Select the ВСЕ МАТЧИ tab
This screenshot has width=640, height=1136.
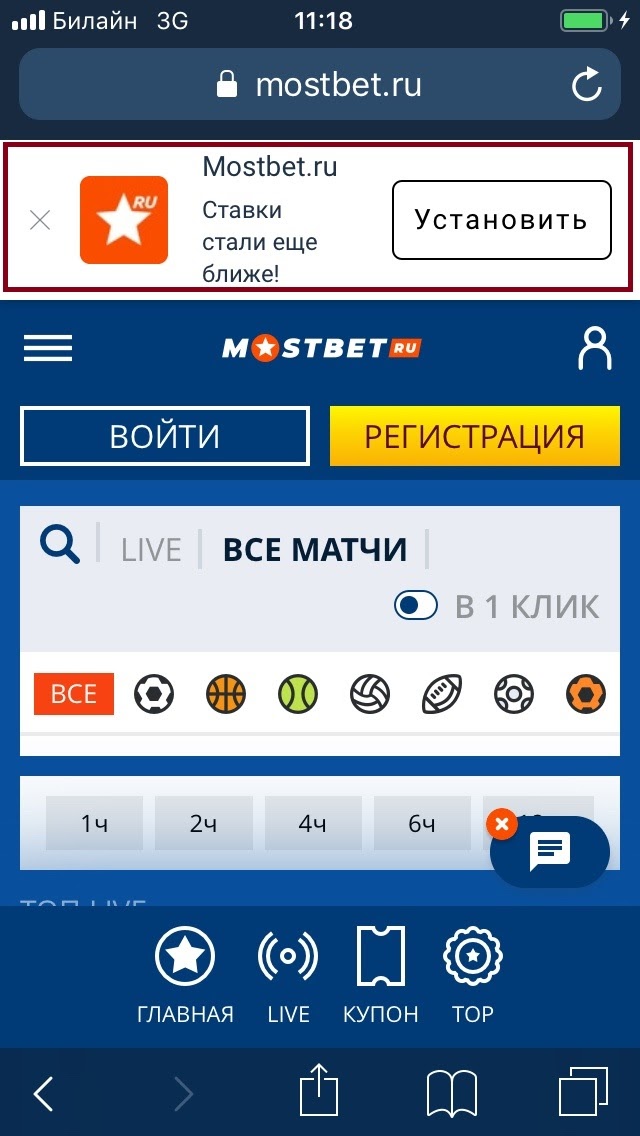(x=315, y=551)
